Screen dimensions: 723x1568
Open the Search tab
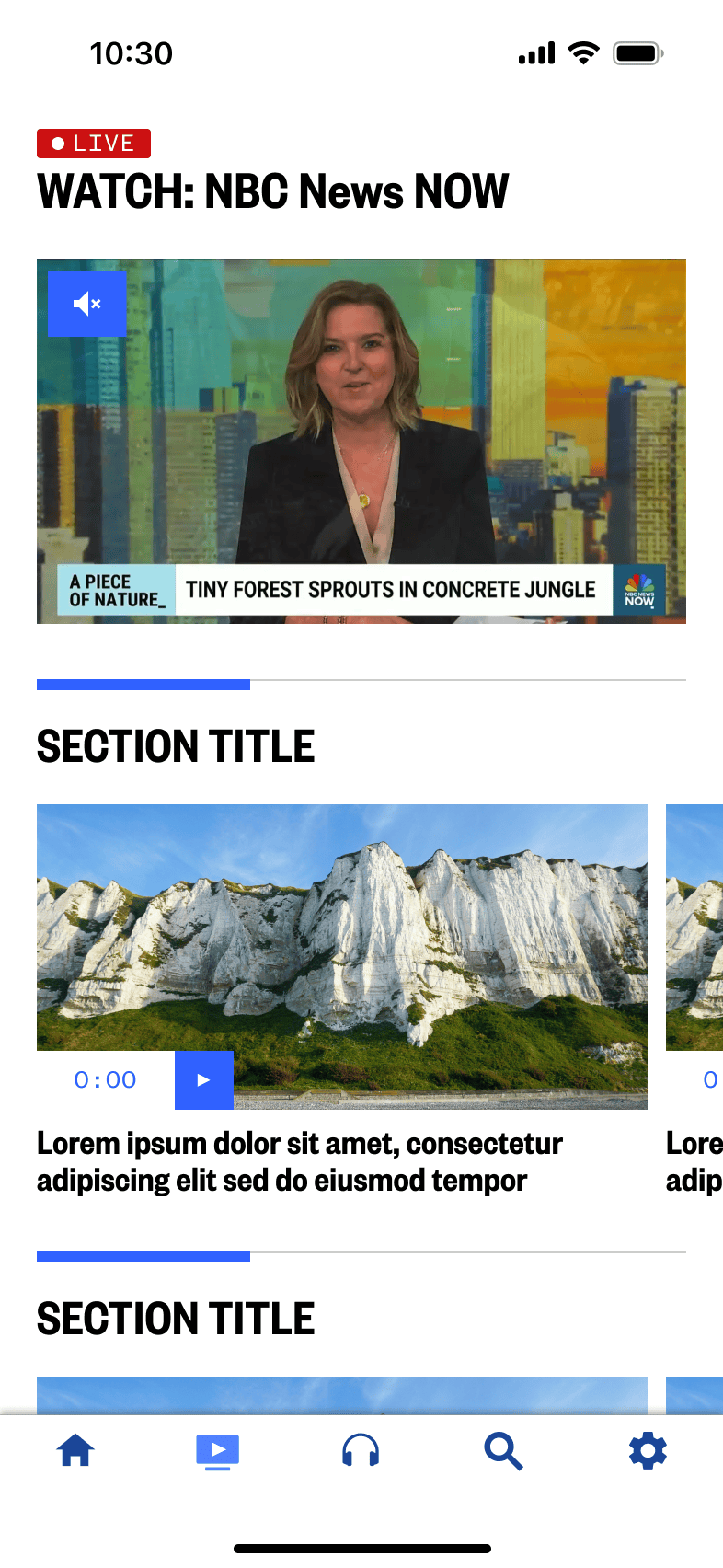click(503, 1451)
